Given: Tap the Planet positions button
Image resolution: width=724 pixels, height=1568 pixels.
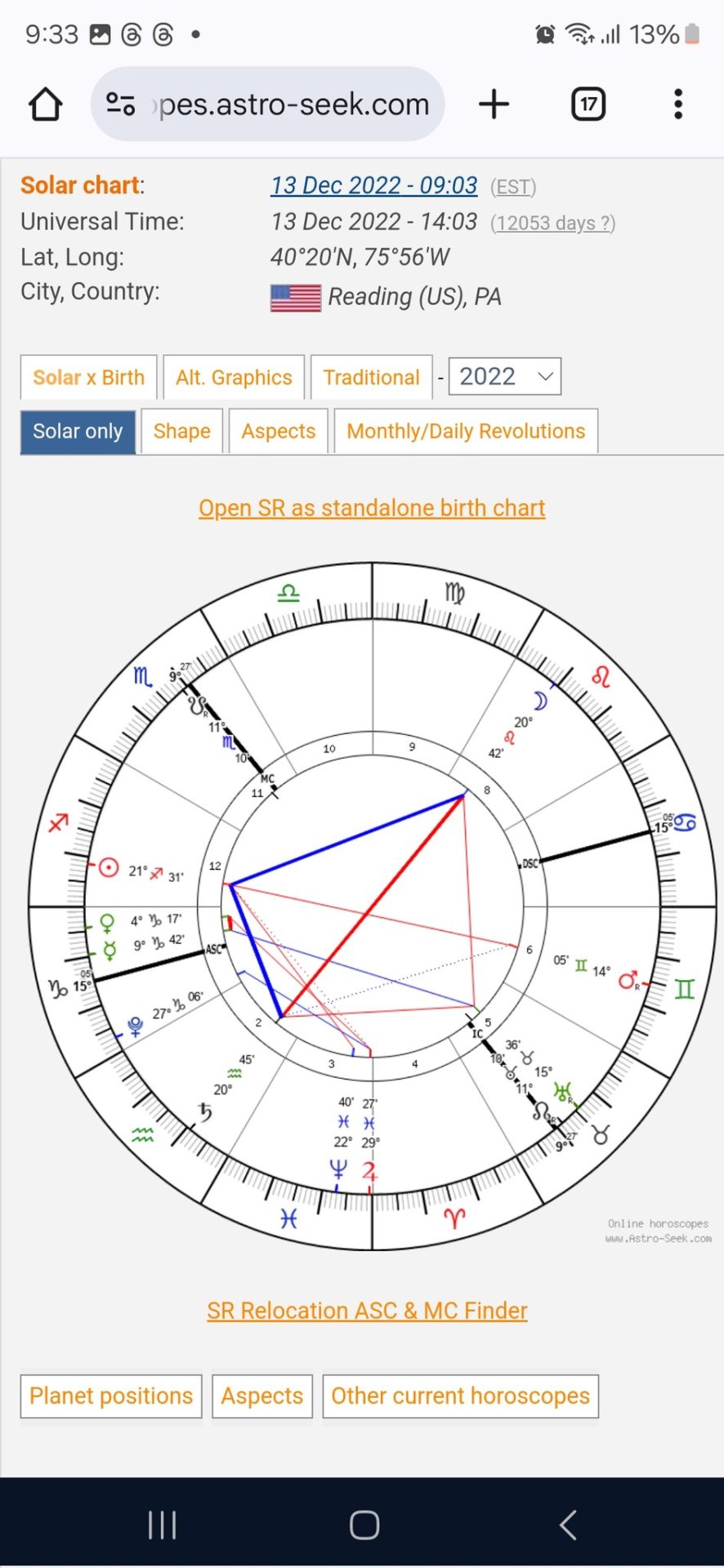Looking at the screenshot, I should tap(111, 1396).
